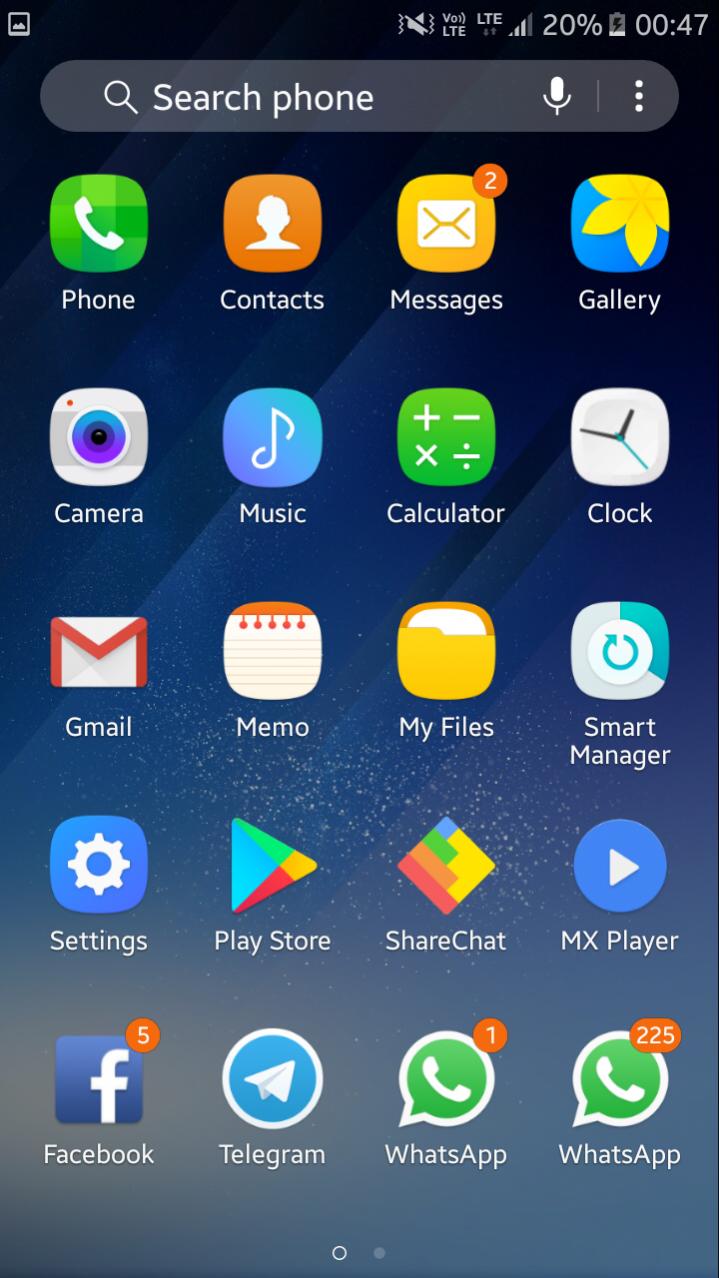Tap the Search phone field

(300, 97)
